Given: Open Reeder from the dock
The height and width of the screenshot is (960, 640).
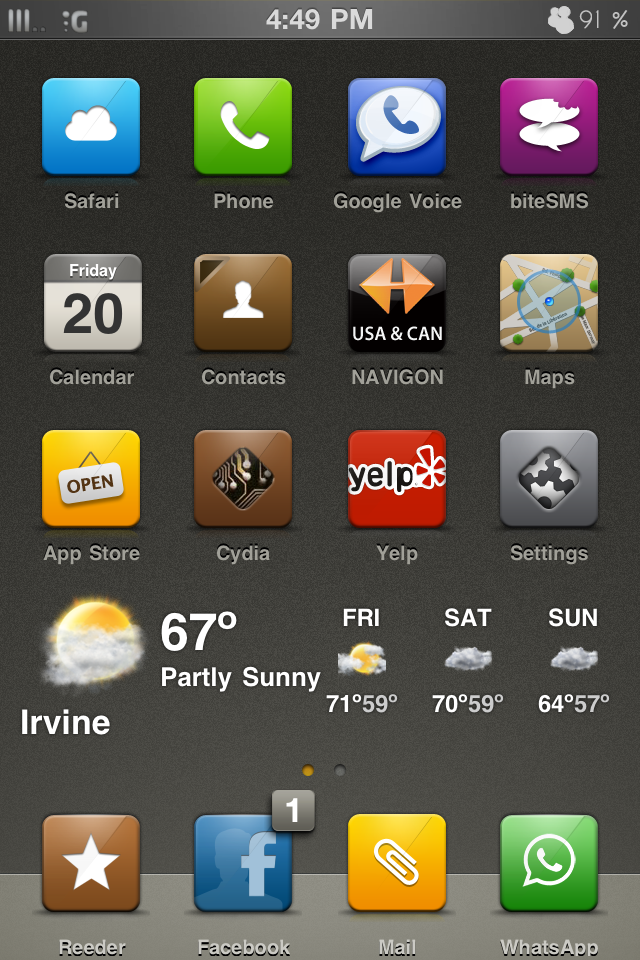Looking at the screenshot, I should [91, 863].
